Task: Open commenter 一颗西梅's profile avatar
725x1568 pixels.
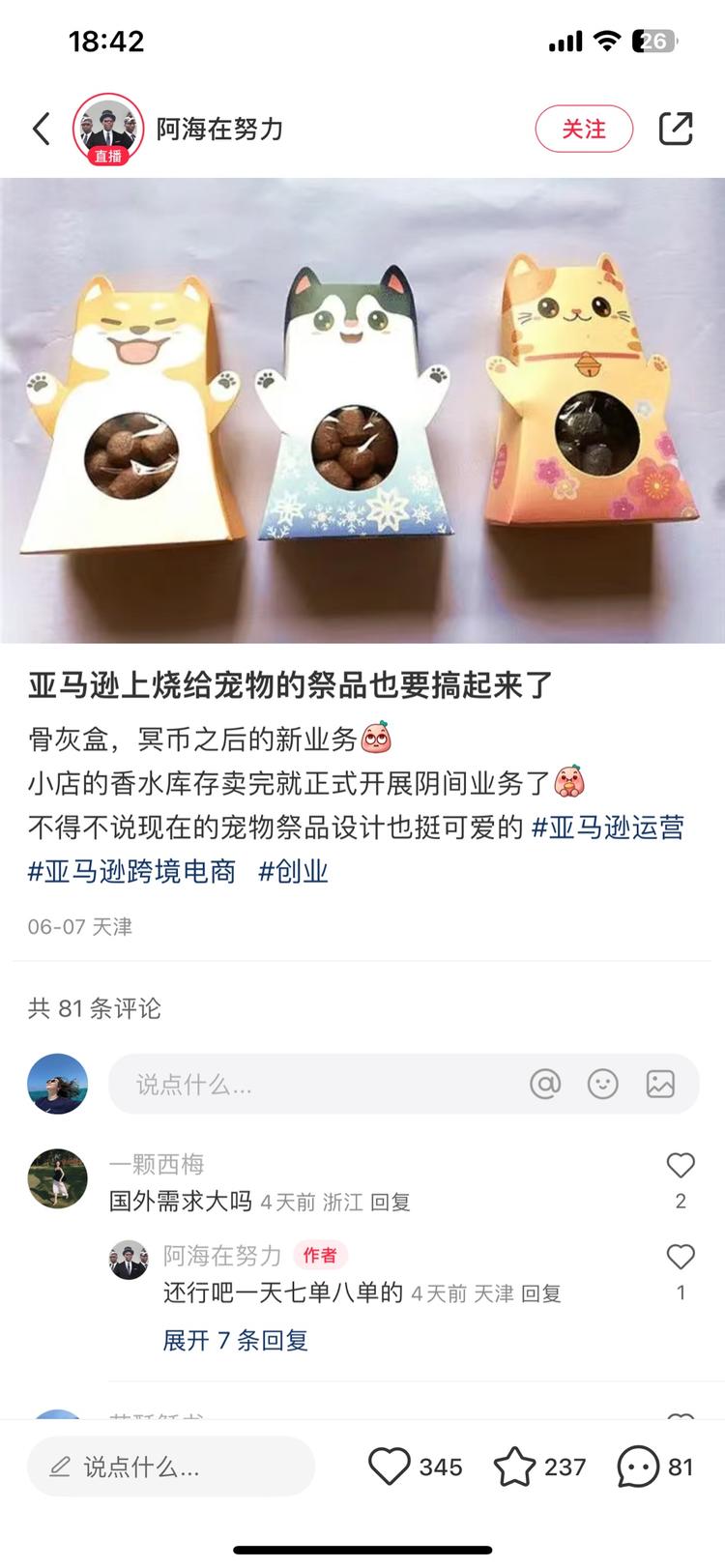Action: [x=57, y=1178]
